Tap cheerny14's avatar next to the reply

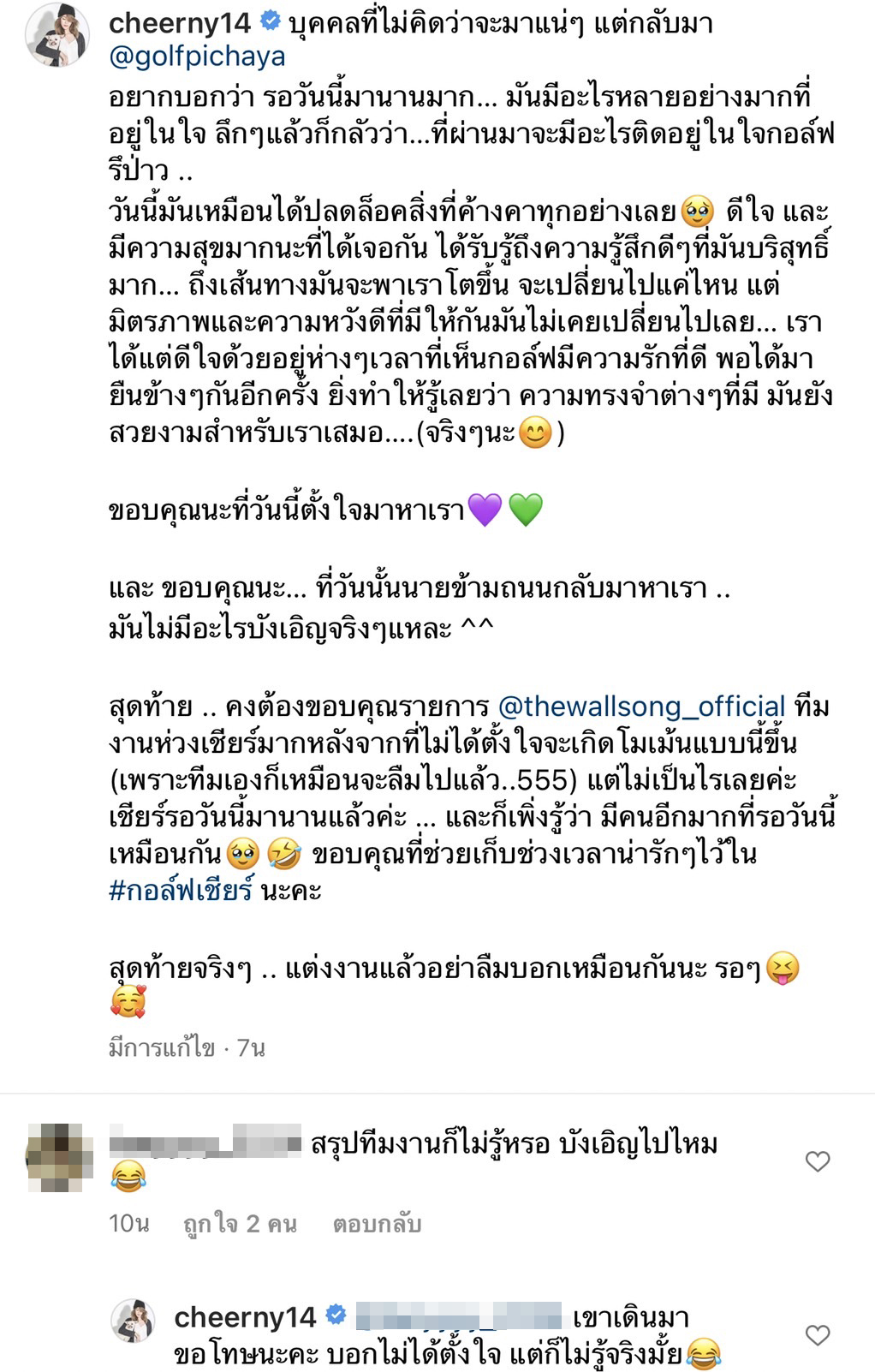(x=133, y=1320)
